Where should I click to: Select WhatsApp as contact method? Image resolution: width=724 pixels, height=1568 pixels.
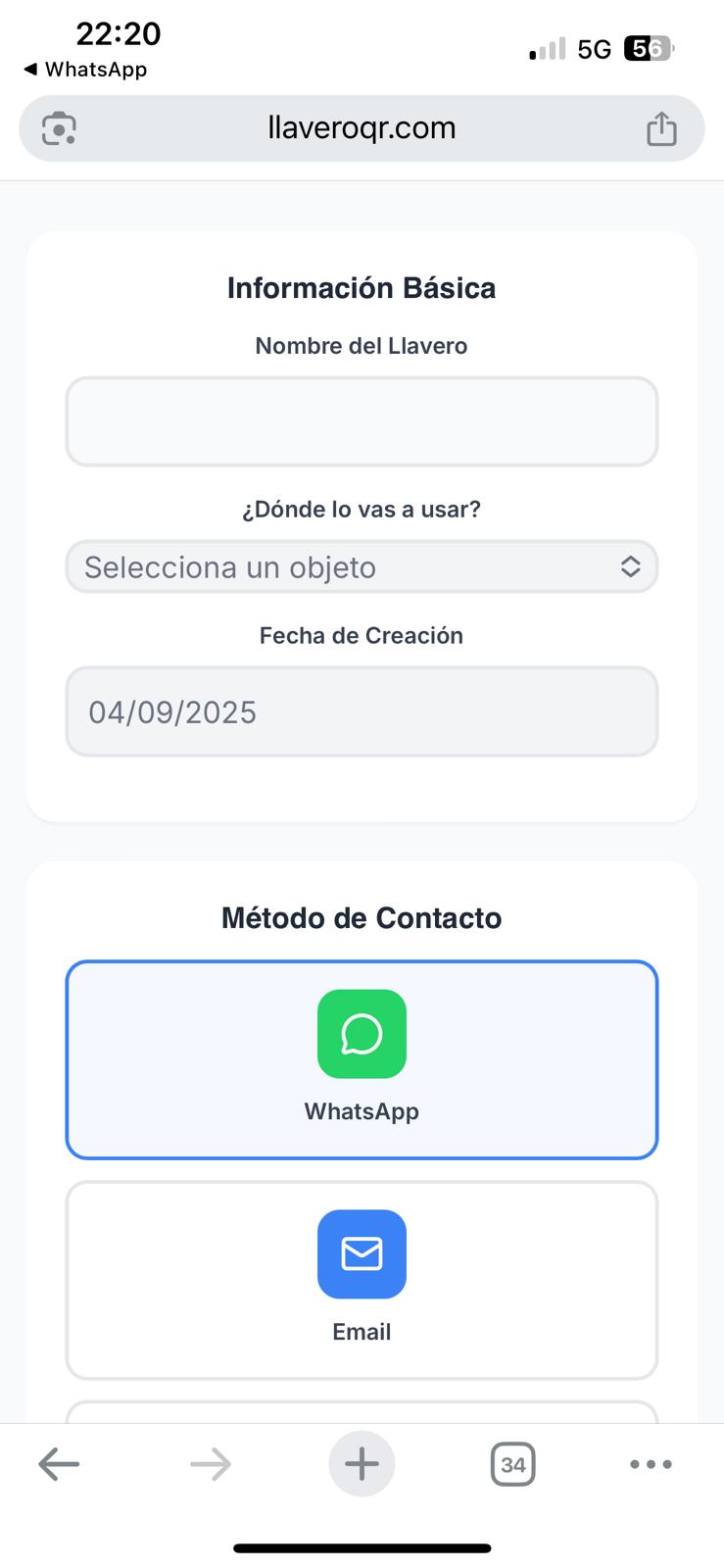click(x=362, y=1058)
